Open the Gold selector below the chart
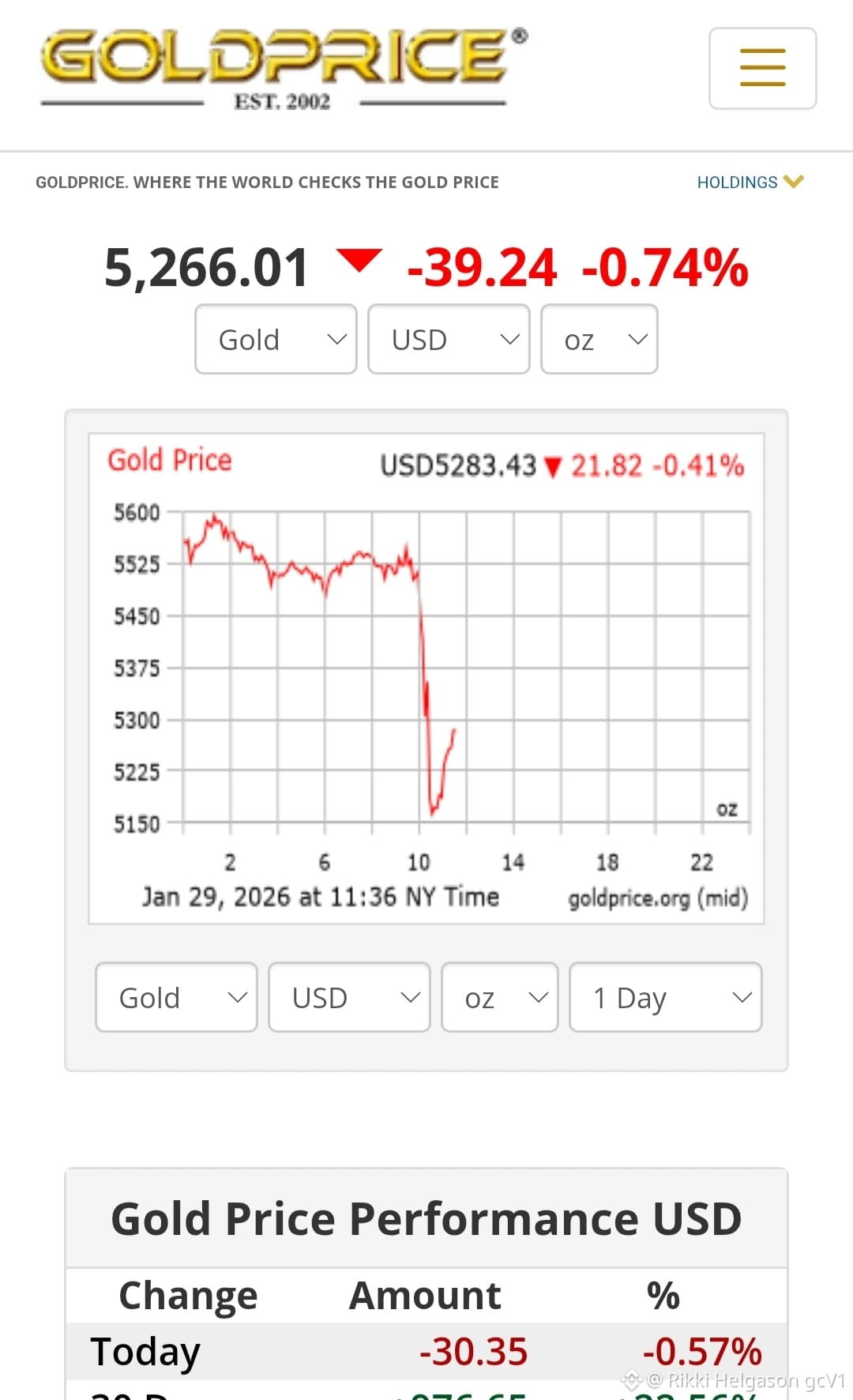Image resolution: width=853 pixels, height=1400 pixels. (x=176, y=997)
